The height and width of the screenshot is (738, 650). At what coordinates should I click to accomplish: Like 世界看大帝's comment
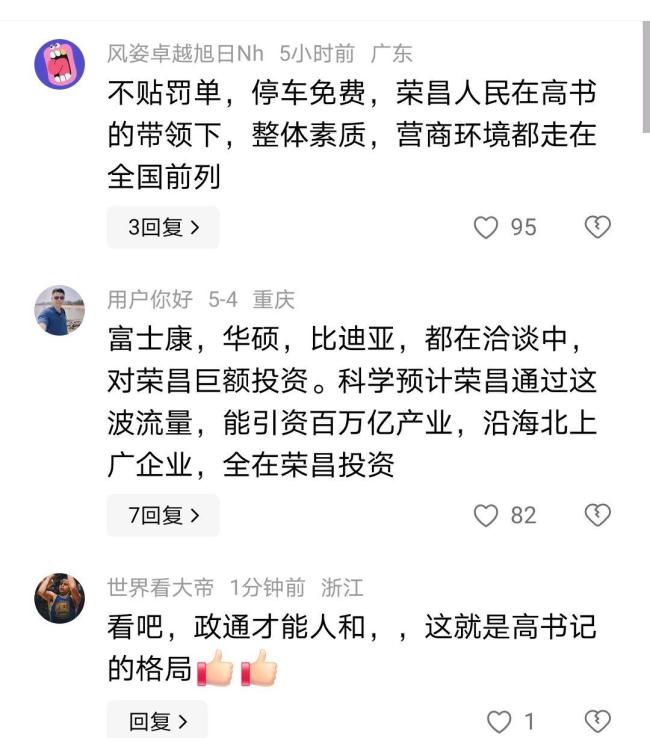pyautogui.click(x=499, y=721)
